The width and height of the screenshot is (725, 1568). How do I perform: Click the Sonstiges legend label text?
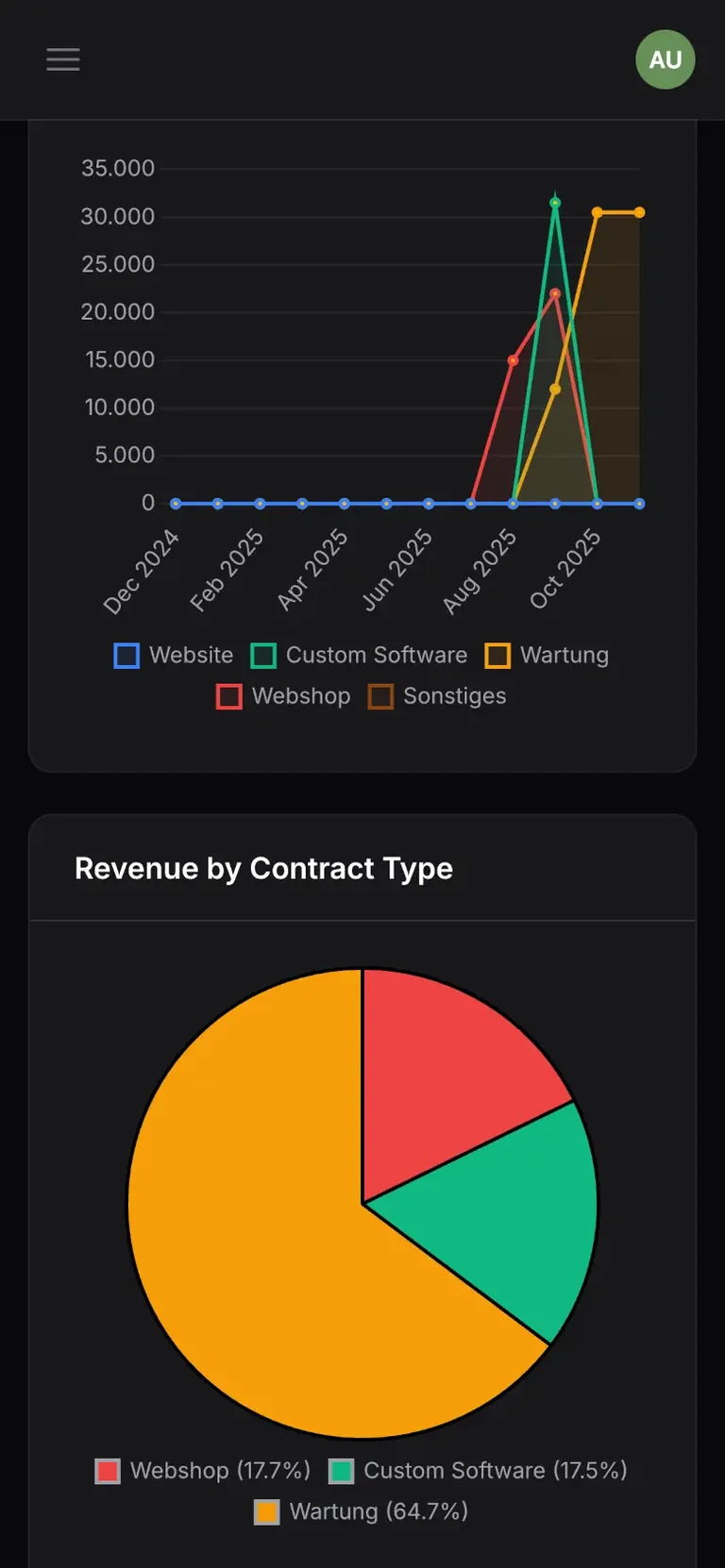click(454, 696)
